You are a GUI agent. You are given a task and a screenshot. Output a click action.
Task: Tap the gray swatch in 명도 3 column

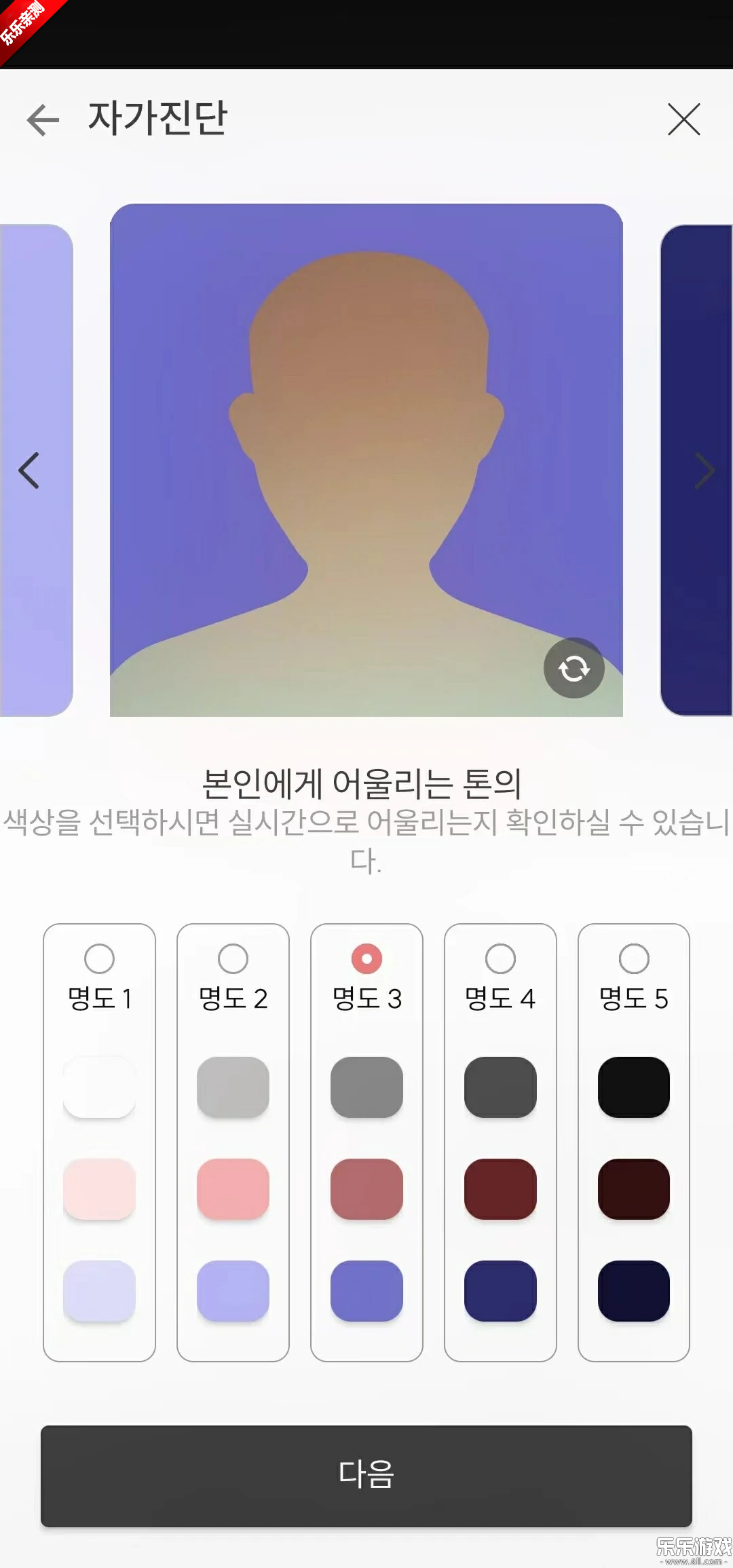coord(366,1087)
